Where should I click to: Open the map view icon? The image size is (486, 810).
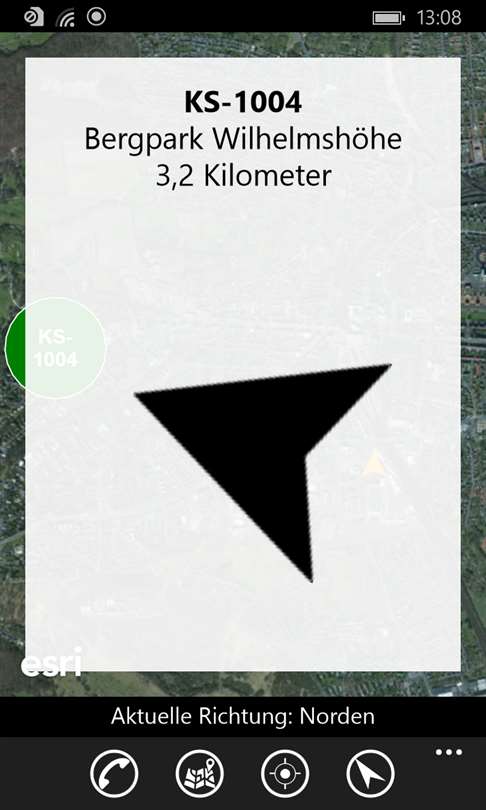199,774
